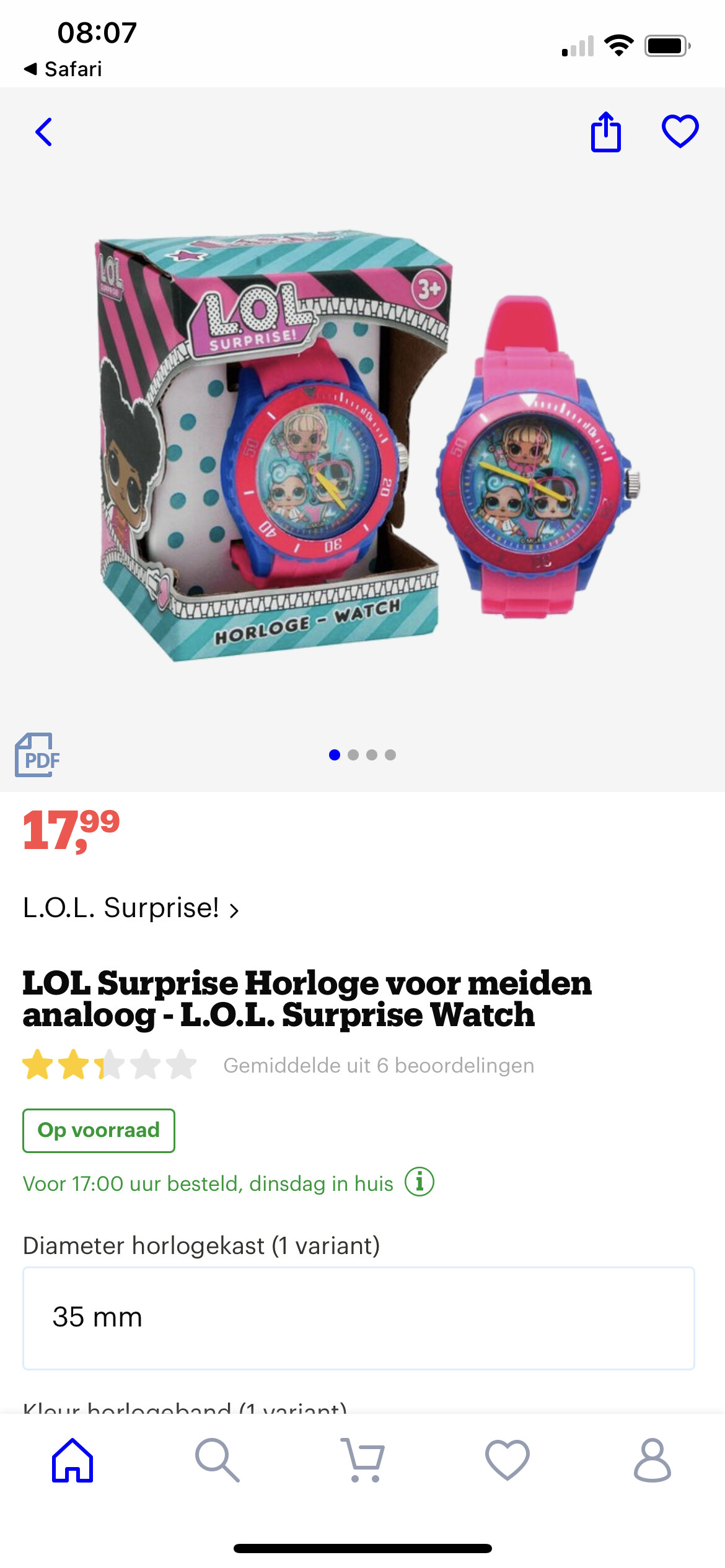This screenshot has height=1568, width=725.
Task: Enlarge the LOL Surprise watch product image
Action: [x=362, y=446]
